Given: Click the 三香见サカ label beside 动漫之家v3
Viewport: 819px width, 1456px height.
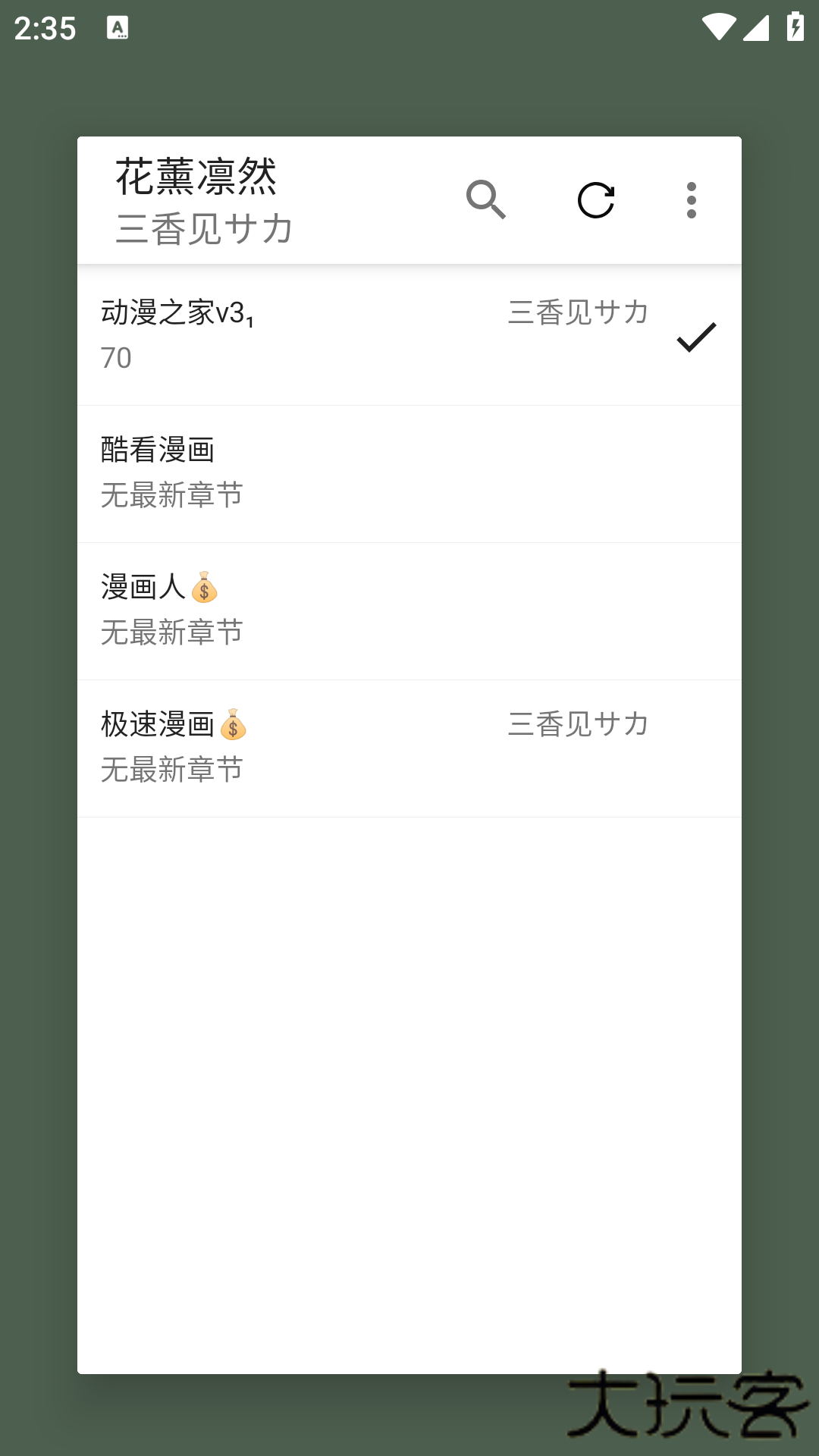Looking at the screenshot, I should (x=577, y=313).
